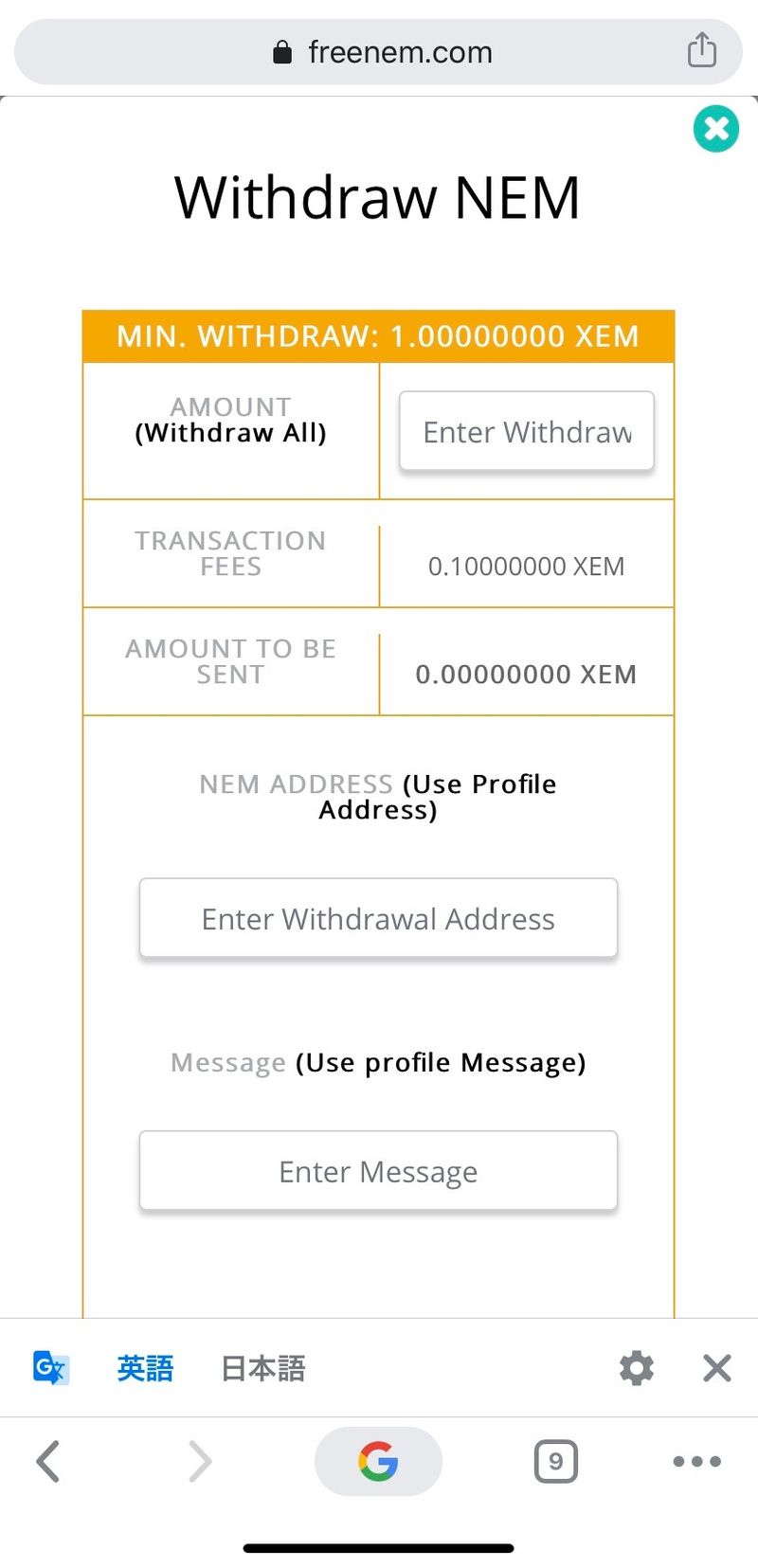Image resolution: width=758 pixels, height=1568 pixels.
Task: Open Google search from the toolbar
Action: 378,1461
